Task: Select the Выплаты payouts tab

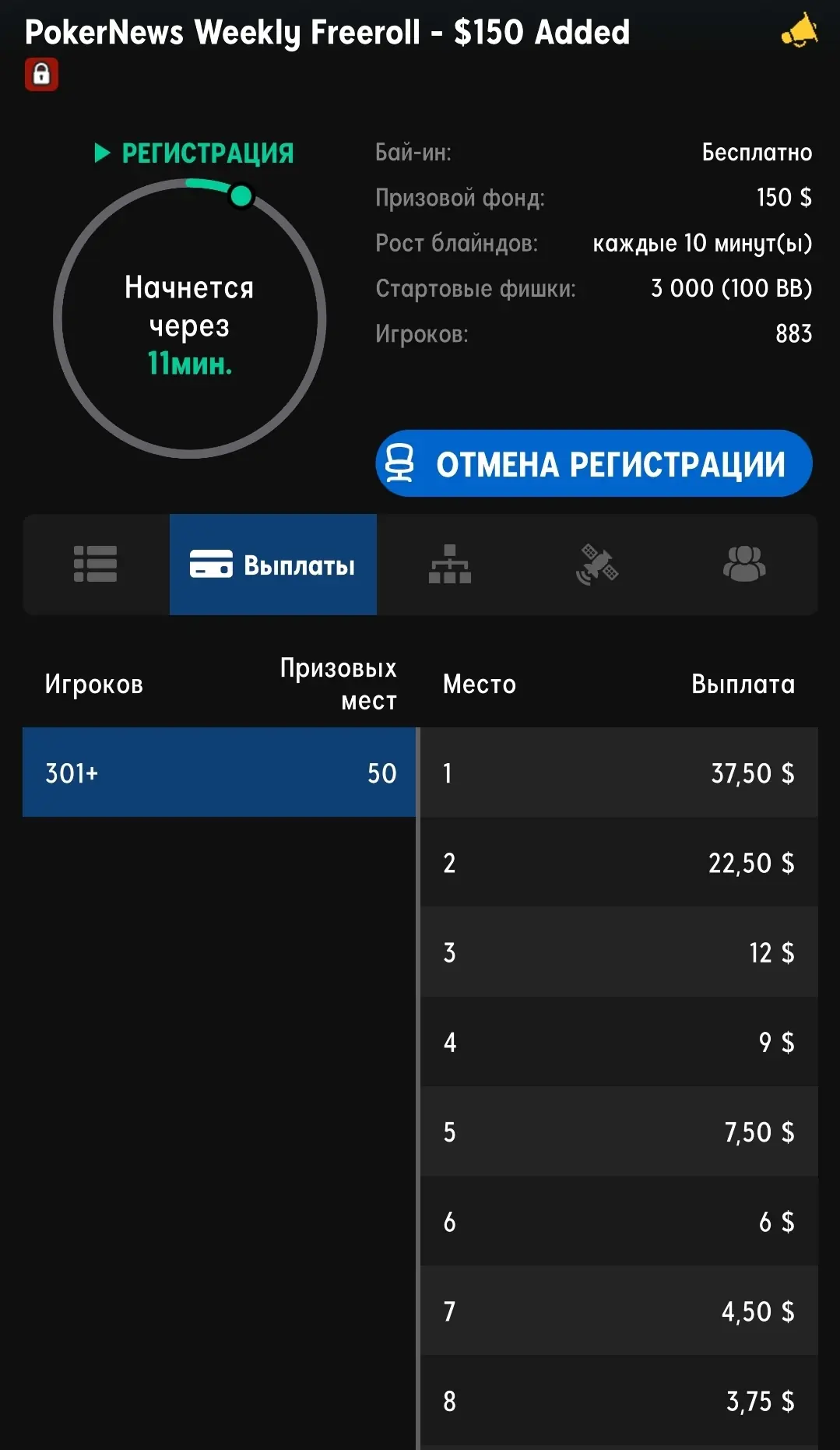Action: [273, 565]
